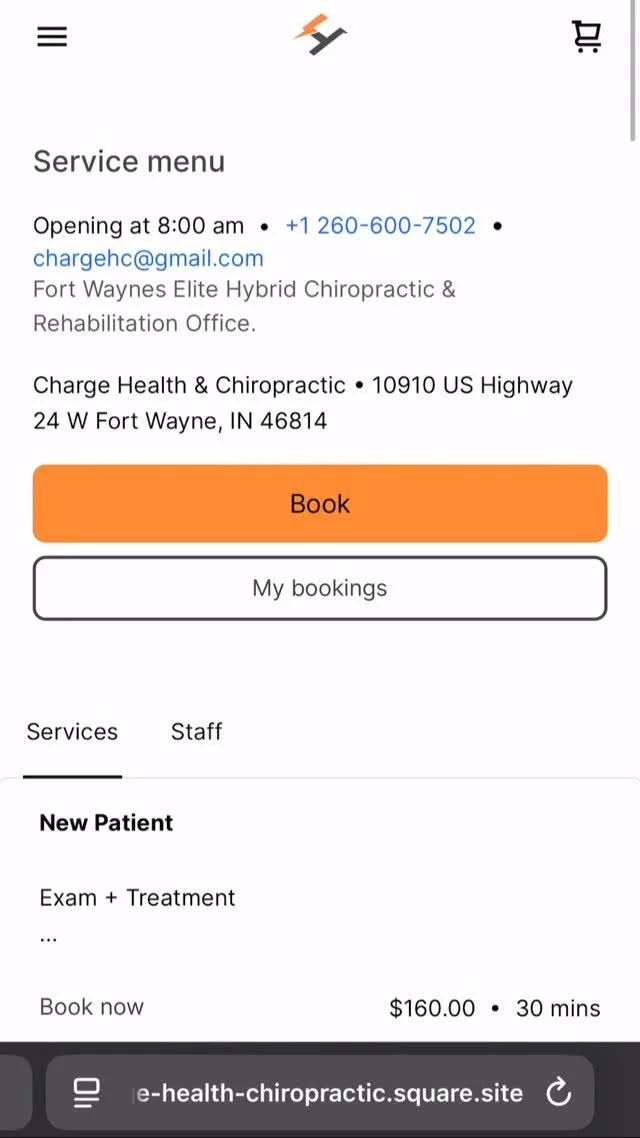Email chargehc@gmail.com via the link

click(x=148, y=258)
